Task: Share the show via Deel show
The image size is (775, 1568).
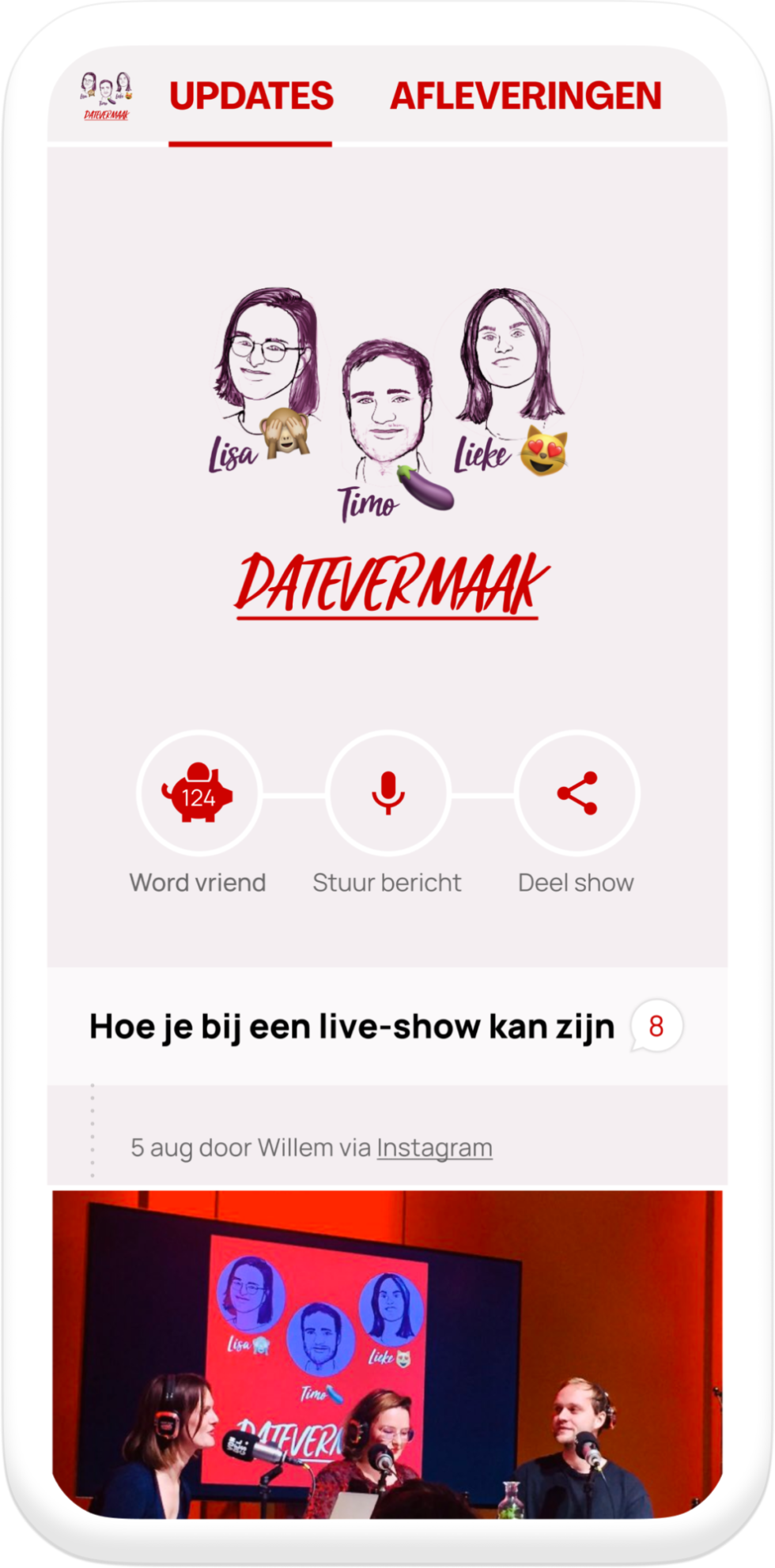Action: (x=577, y=793)
